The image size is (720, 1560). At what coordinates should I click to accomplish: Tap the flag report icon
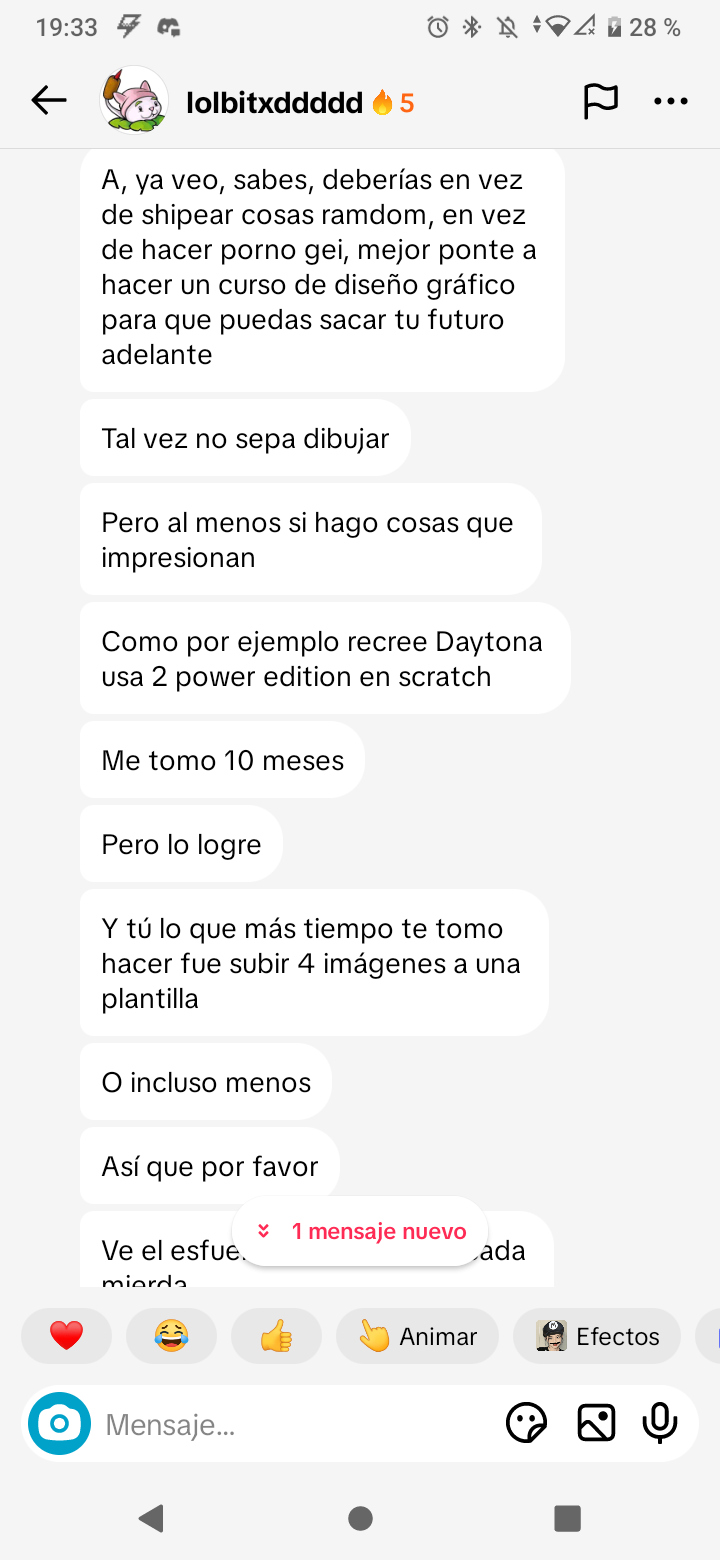click(x=600, y=101)
